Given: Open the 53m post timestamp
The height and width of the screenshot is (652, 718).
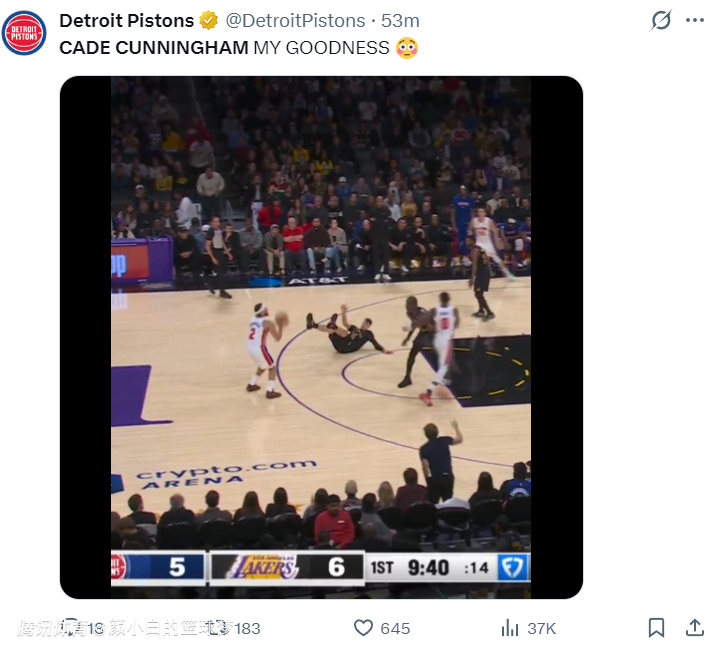Looking at the screenshot, I should click(400, 21).
